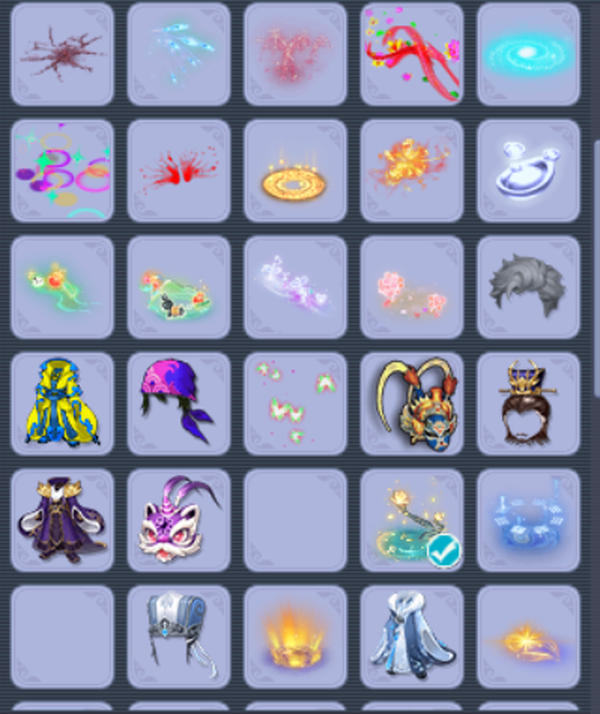Select the brown hair with gold crown
Viewport: 600px width, 714px height.
(x=528, y=403)
